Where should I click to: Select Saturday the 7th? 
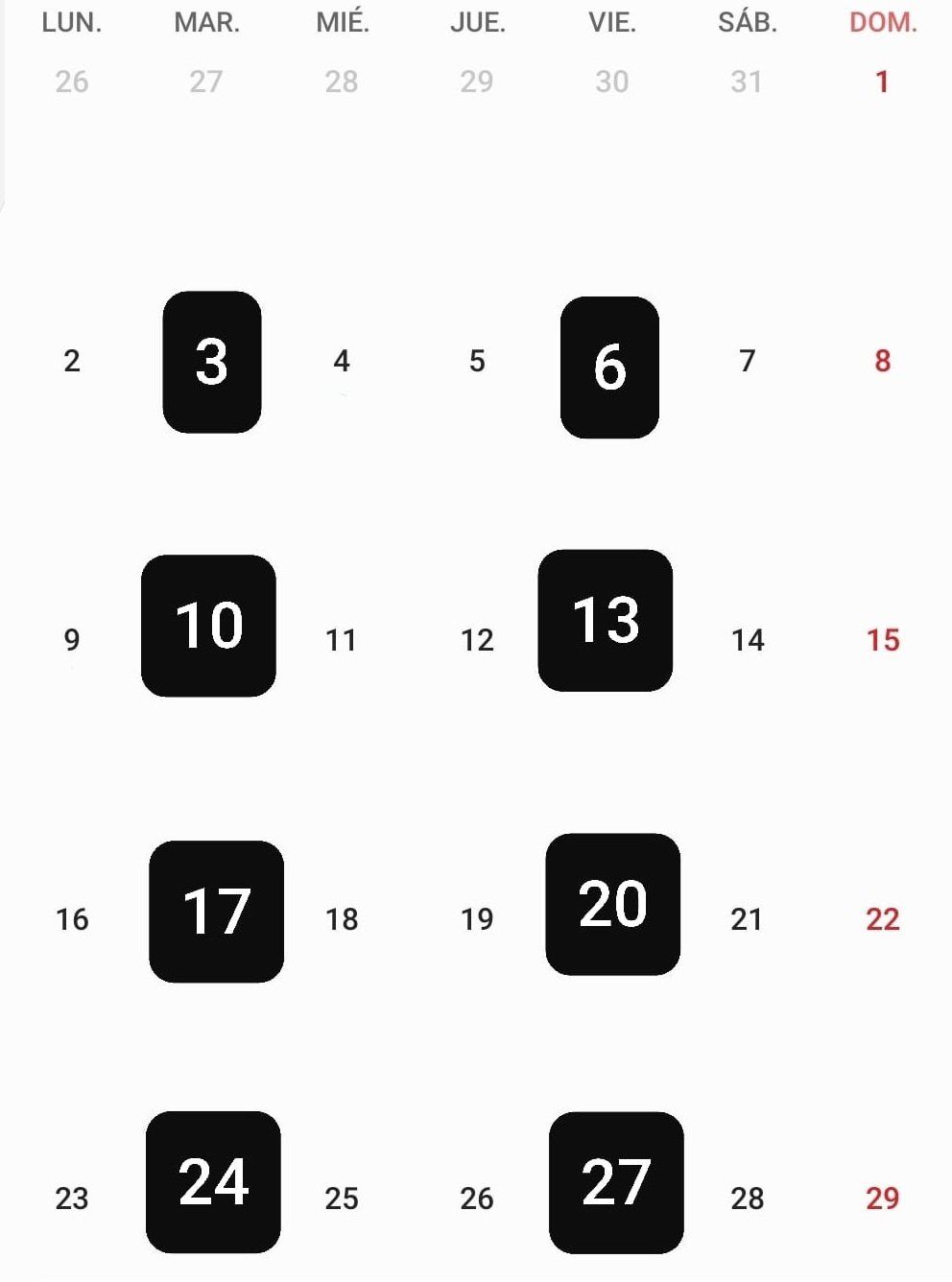(748, 362)
